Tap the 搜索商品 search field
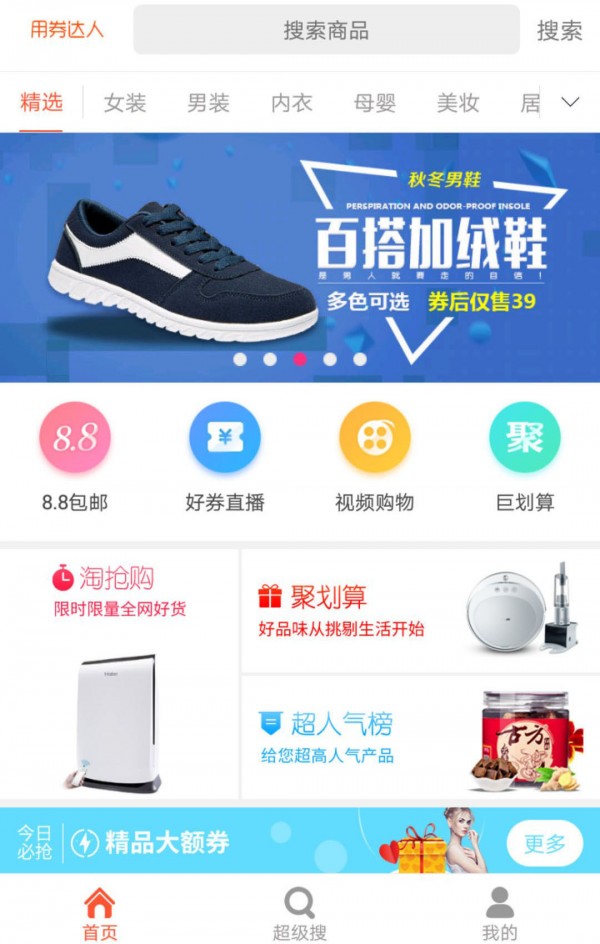The height and width of the screenshot is (944, 600). (x=326, y=30)
